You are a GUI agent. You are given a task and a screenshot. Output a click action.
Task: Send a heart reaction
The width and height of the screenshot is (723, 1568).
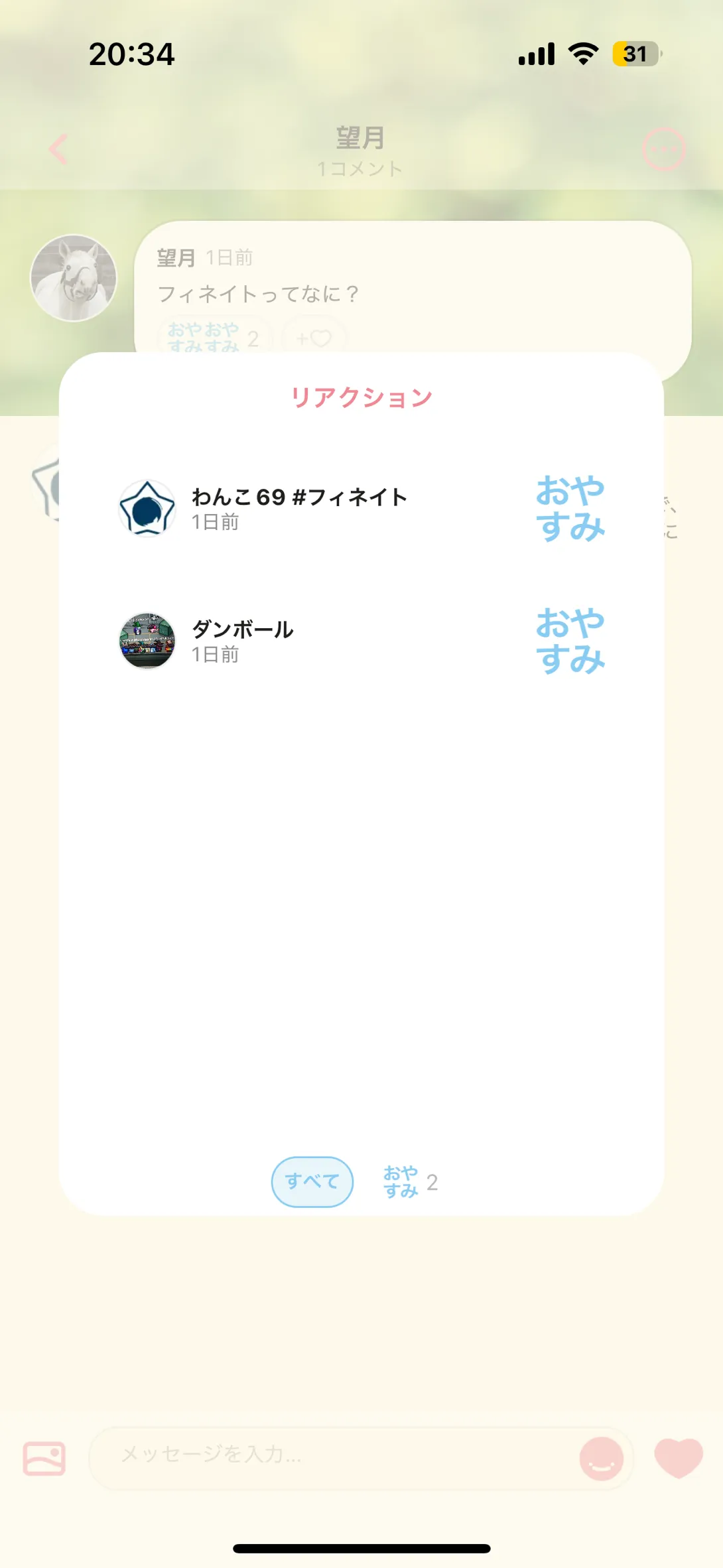coord(678,1457)
